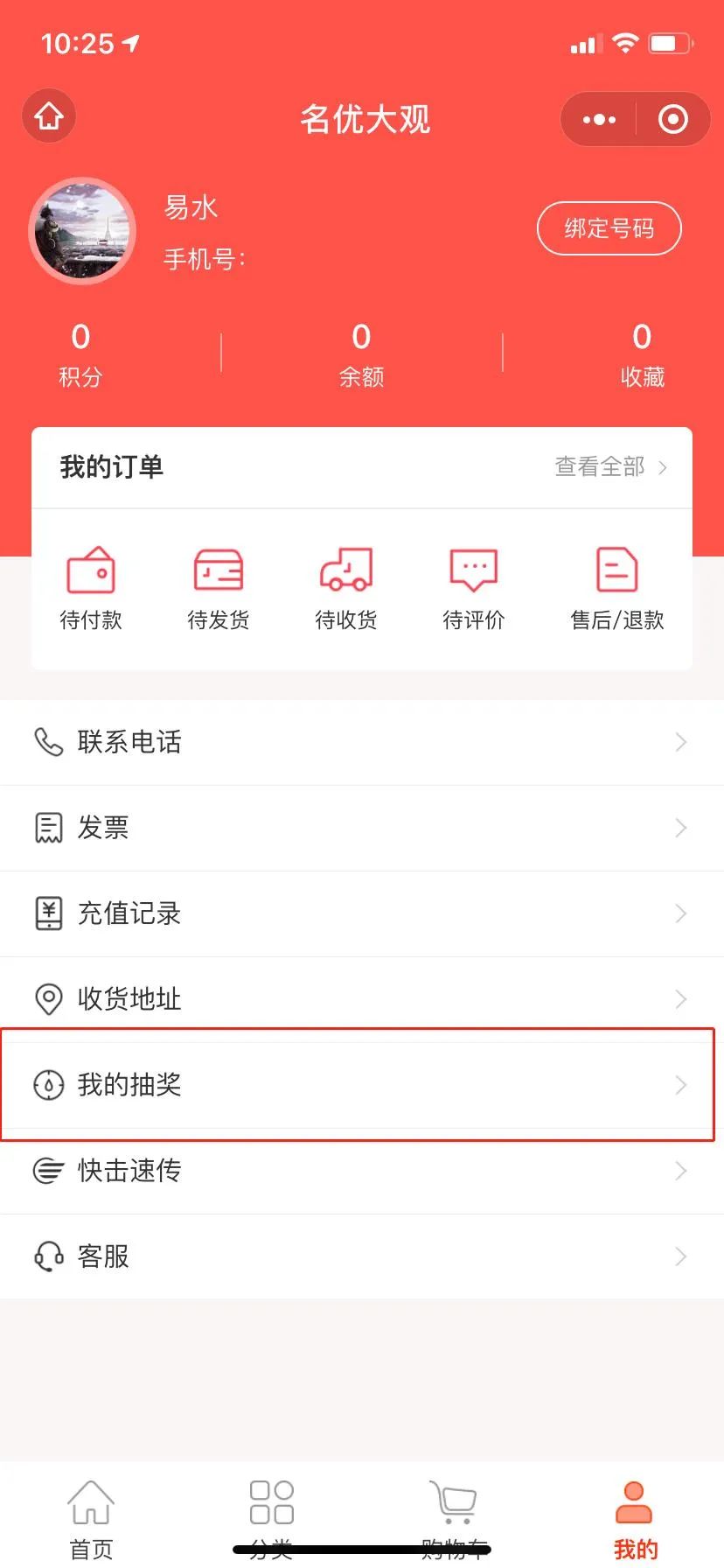Open 待评价 orders awaiting review
Viewport: 724px width, 1568px height.
473,588
